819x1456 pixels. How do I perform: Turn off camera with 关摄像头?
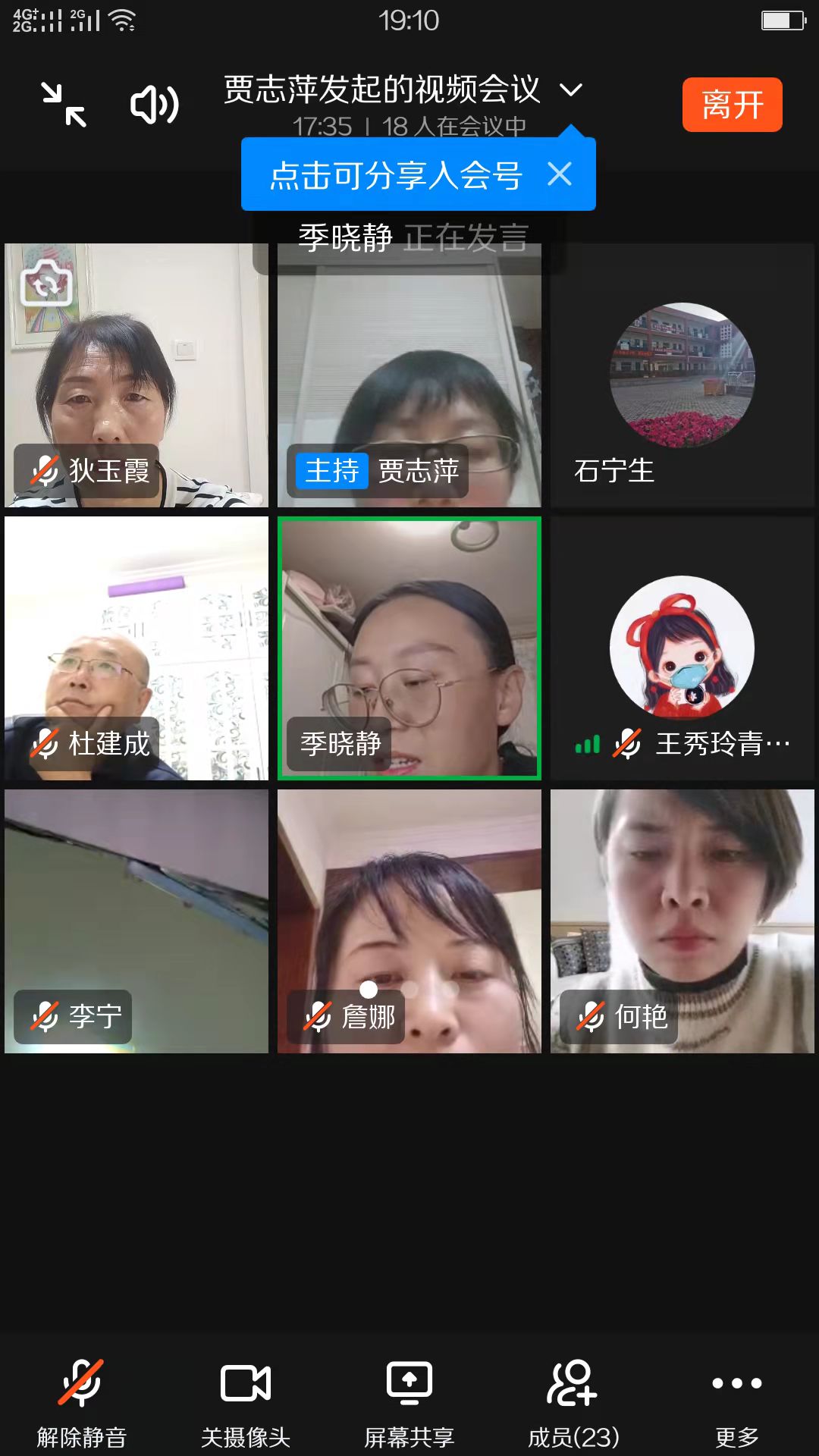[246, 1401]
